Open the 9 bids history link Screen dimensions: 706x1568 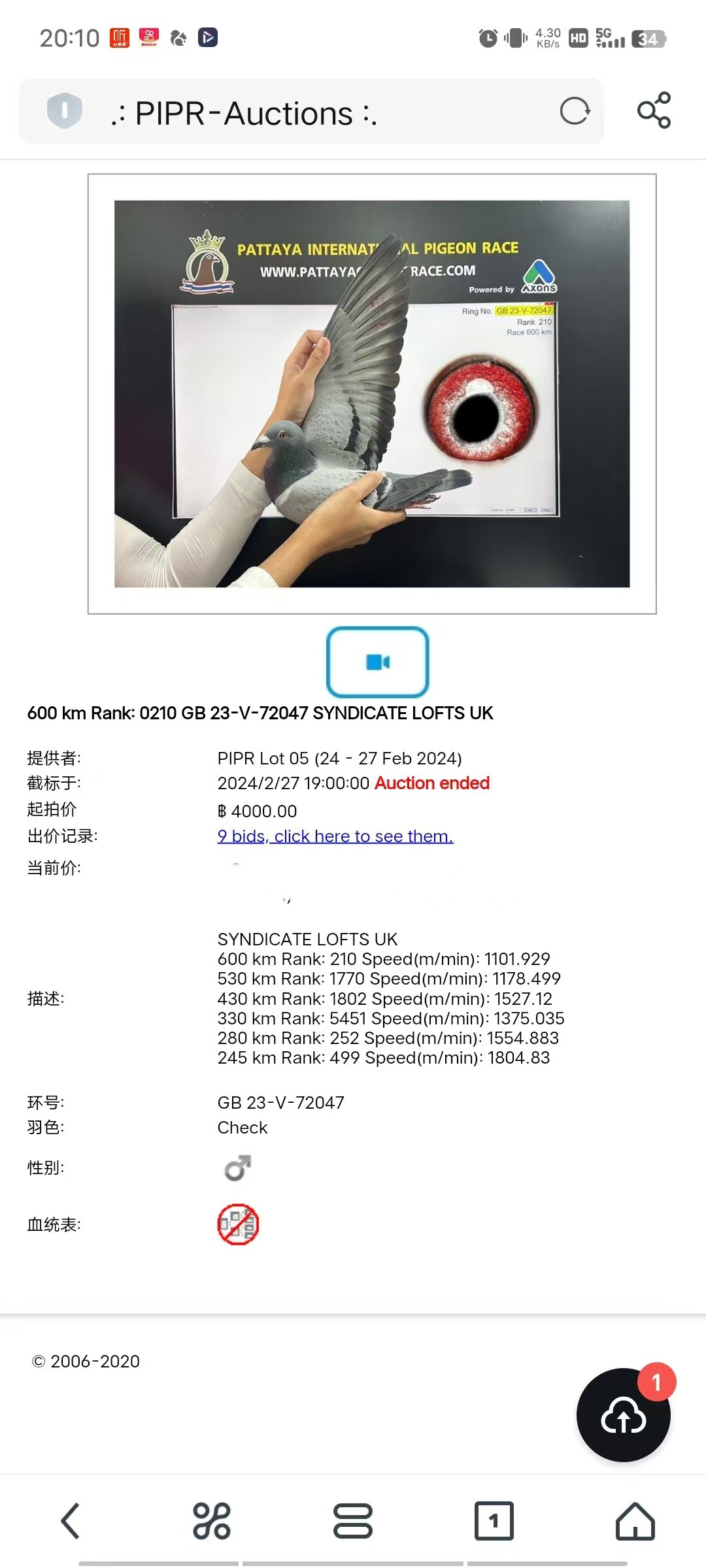click(x=335, y=836)
